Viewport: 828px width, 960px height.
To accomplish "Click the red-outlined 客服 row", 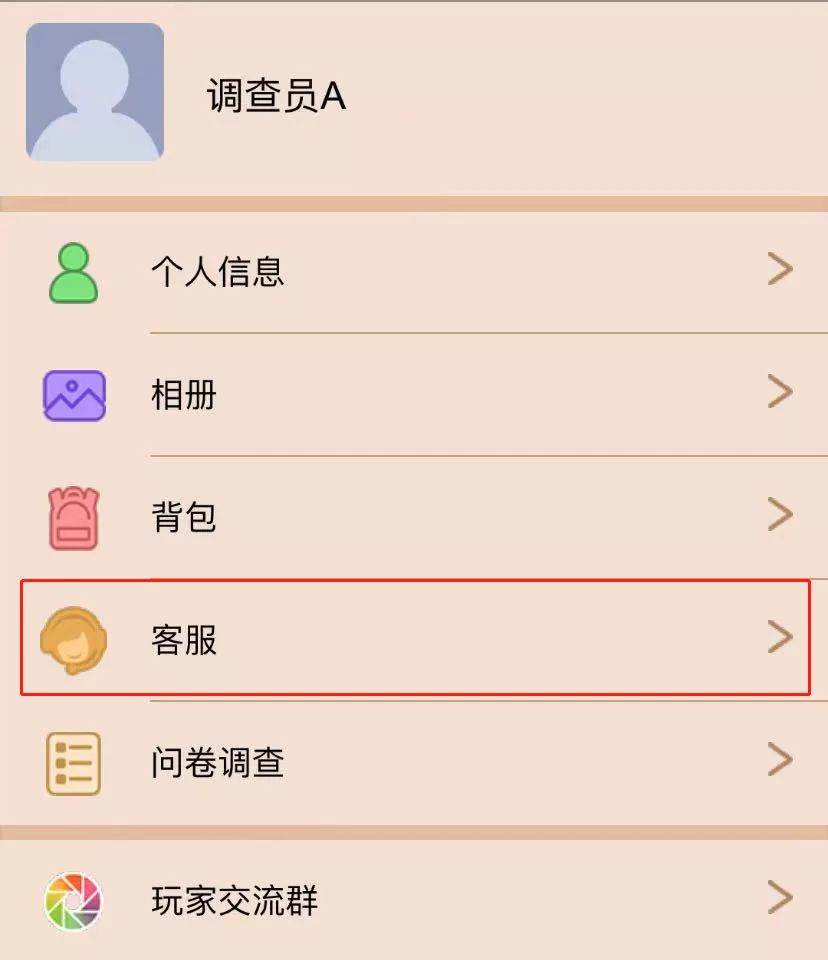I will click(x=414, y=638).
